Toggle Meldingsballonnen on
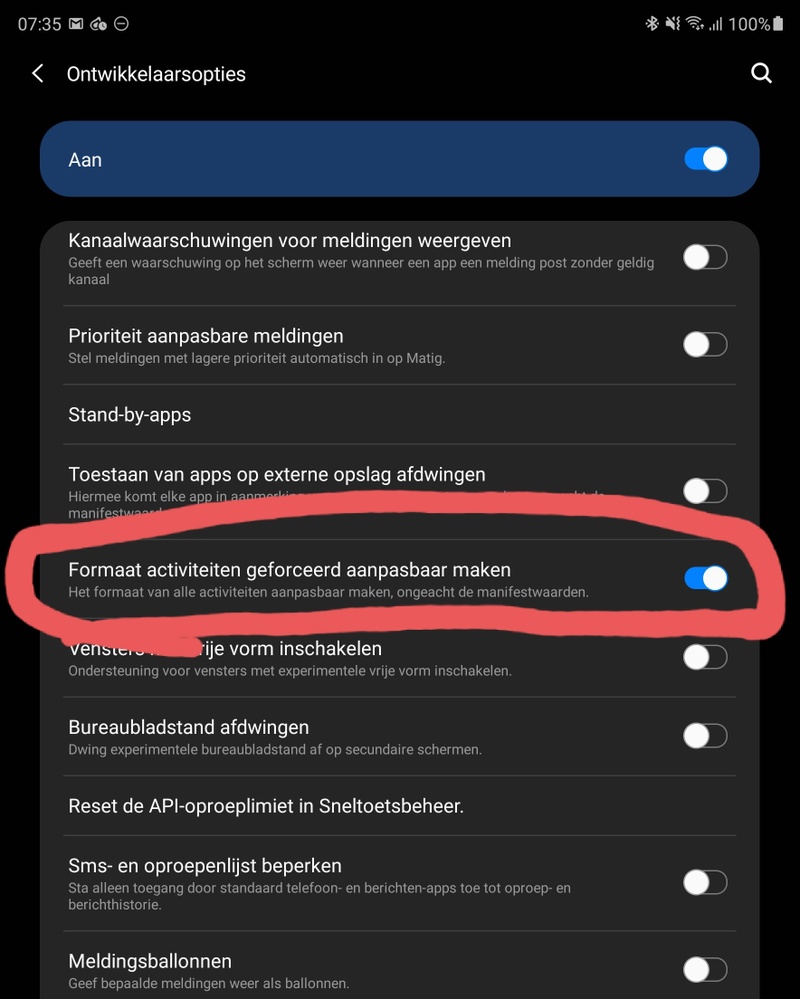The width and height of the screenshot is (800, 999). (705, 969)
